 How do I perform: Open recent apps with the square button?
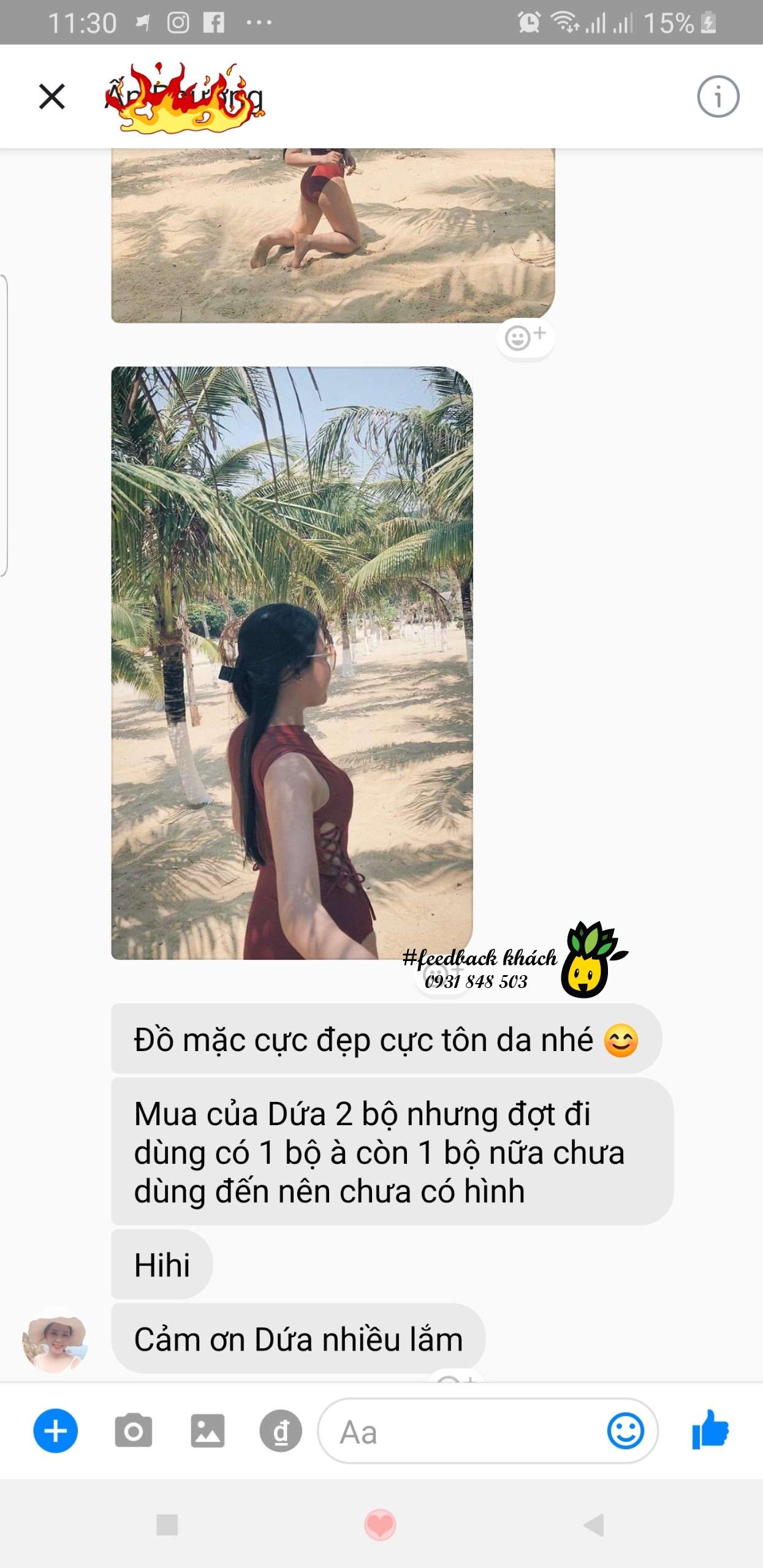(x=167, y=1525)
